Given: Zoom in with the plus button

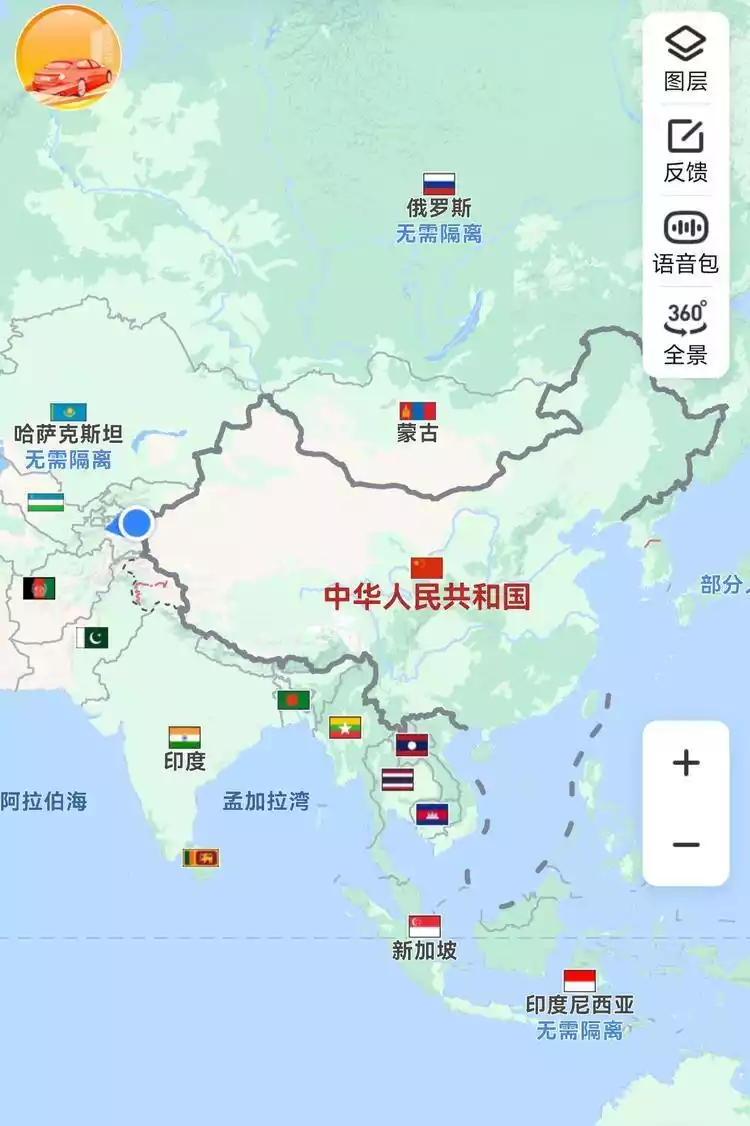Looking at the screenshot, I should (x=686, y=764).
